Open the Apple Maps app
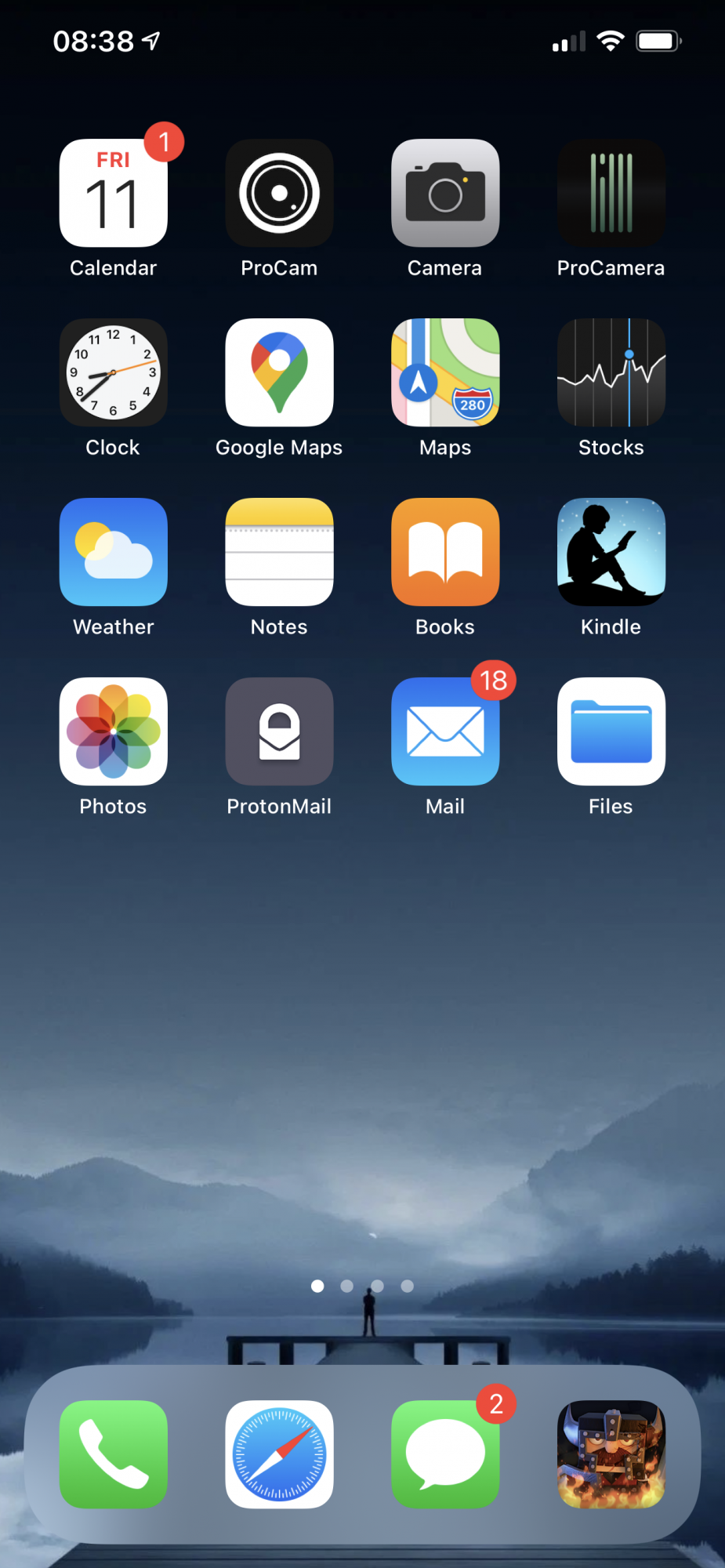The height and width of the screenshot is (1568, 725). click(x=445, y=372)
